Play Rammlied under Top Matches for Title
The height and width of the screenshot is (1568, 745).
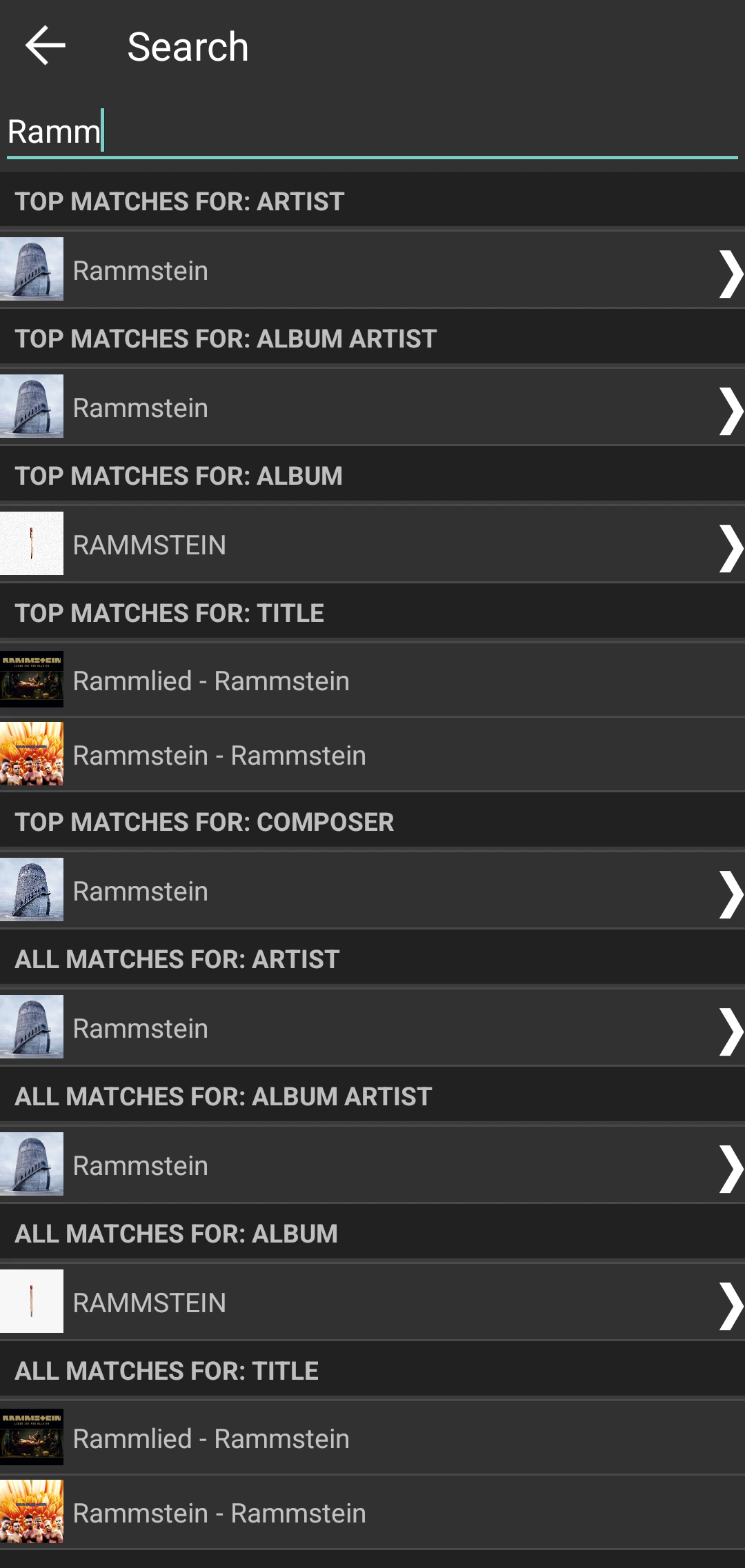372,681
